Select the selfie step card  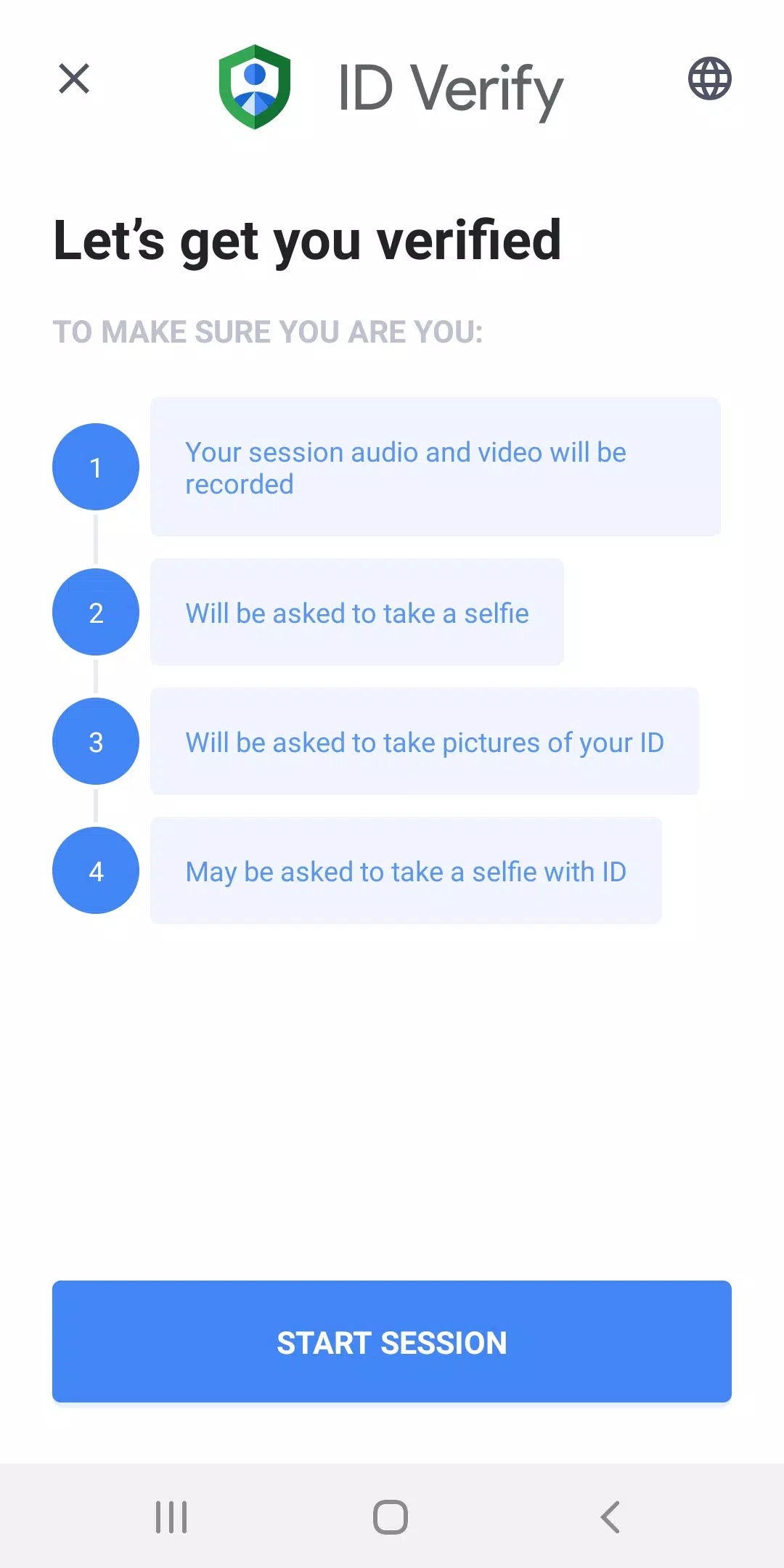(x=356, y=613)
